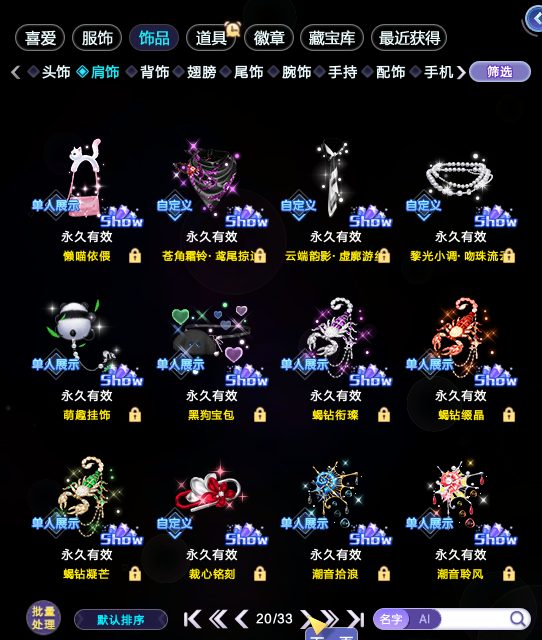Switch to the 喜爱 tab
This screenshot has height=640, width=542.
[40, 38]
